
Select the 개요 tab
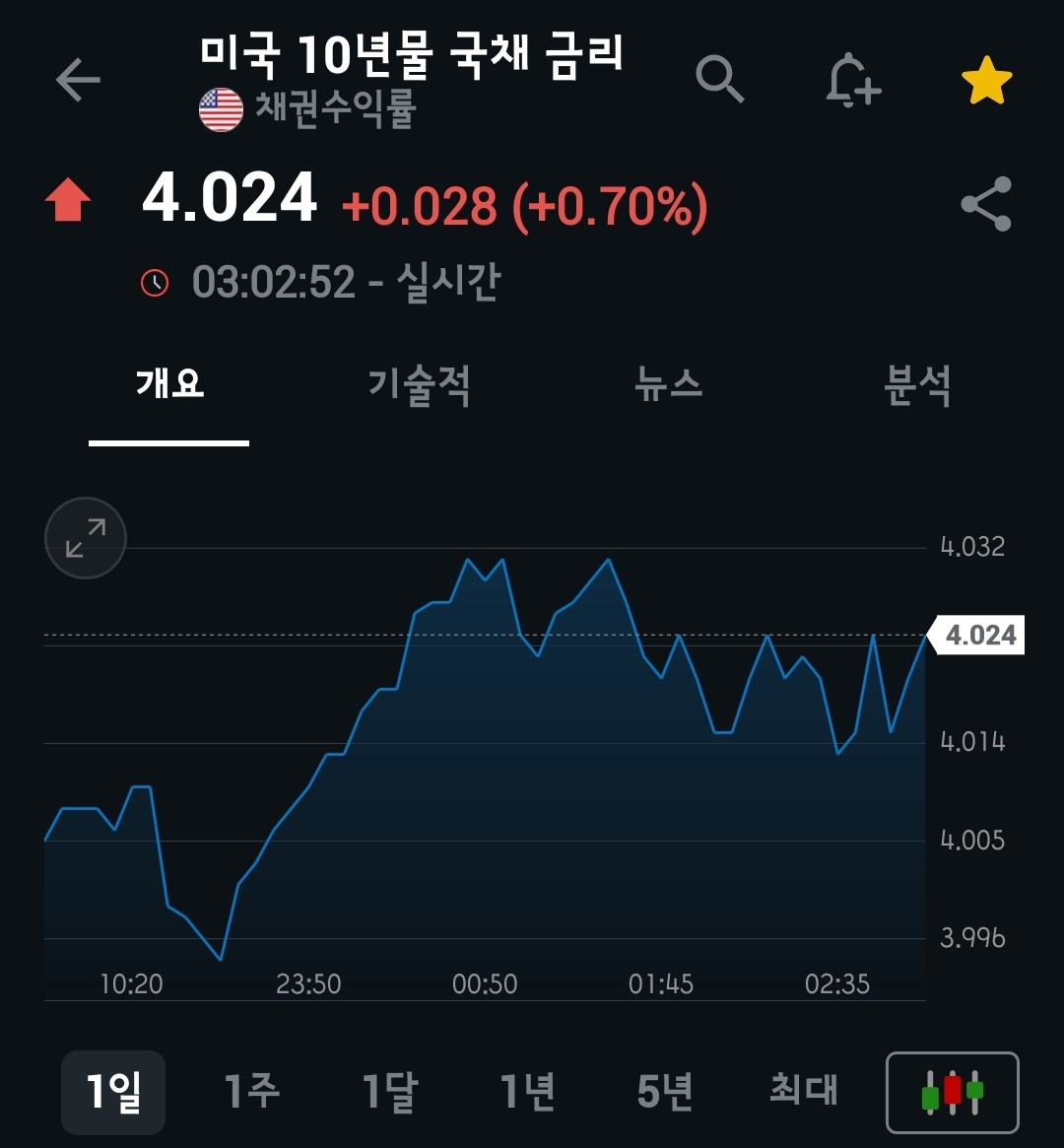pyautogui.click(x=169, y=385)
